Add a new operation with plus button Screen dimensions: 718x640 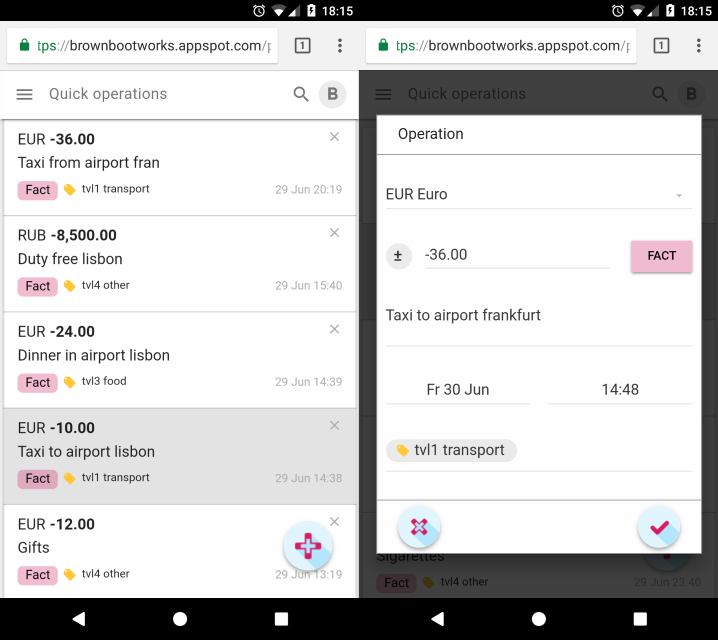click(x=308, y=545)
